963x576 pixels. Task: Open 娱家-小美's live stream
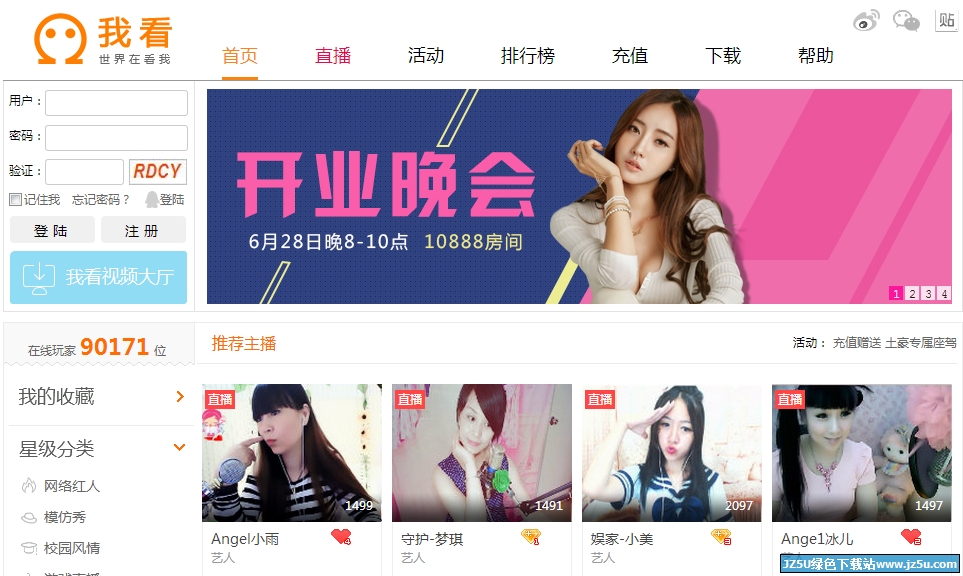(x=671, y=453)
